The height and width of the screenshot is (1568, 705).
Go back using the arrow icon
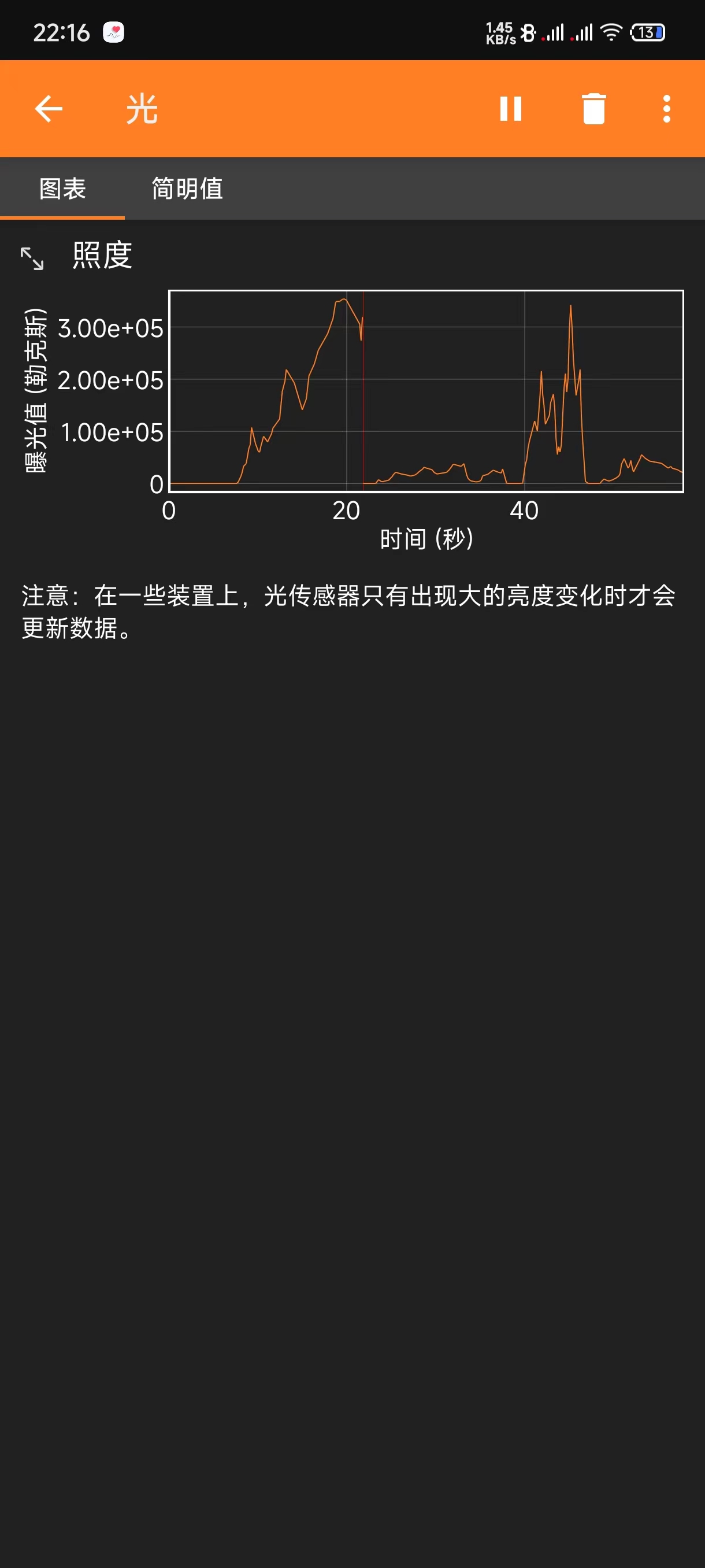point(49,109)
